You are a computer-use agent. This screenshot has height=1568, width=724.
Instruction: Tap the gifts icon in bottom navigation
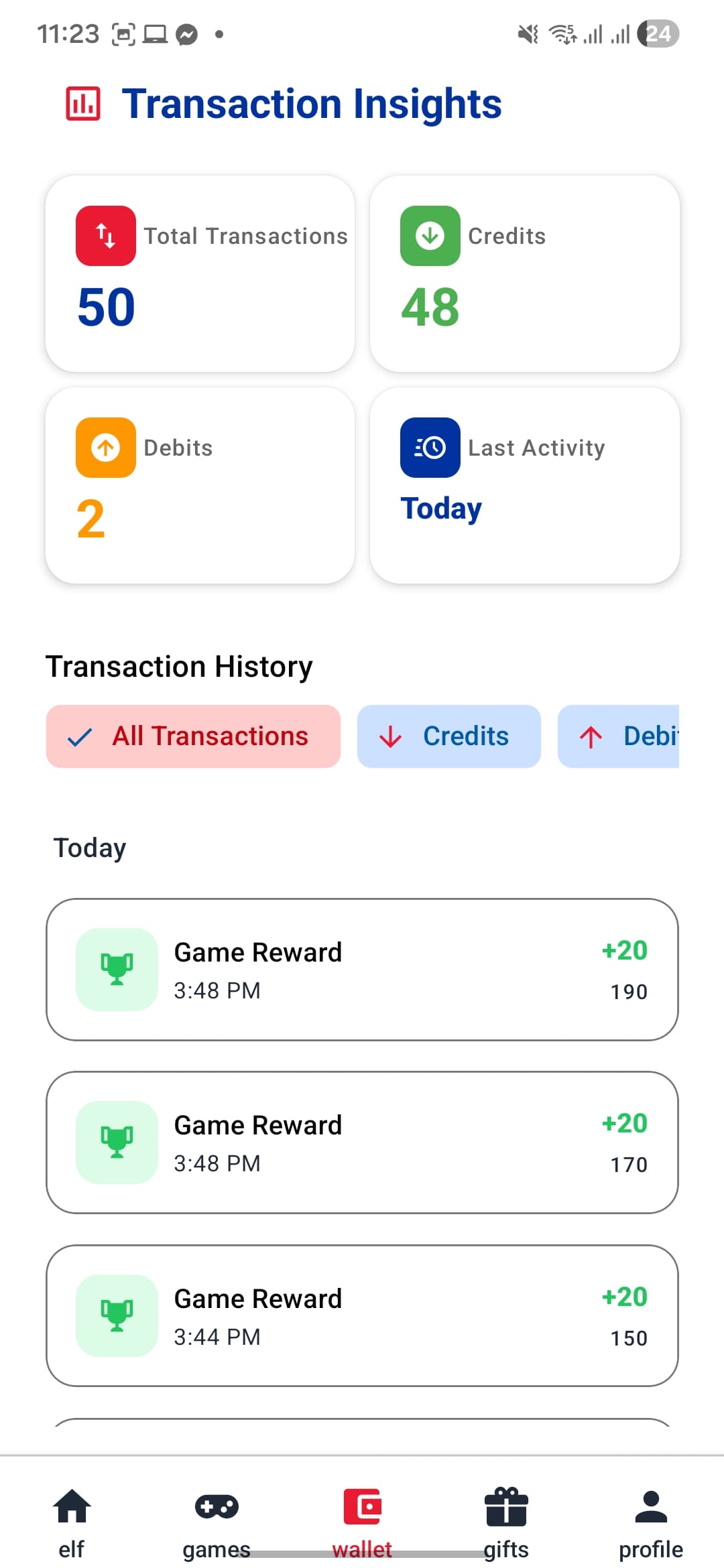pyautogui.click(x=506, y=1508)
